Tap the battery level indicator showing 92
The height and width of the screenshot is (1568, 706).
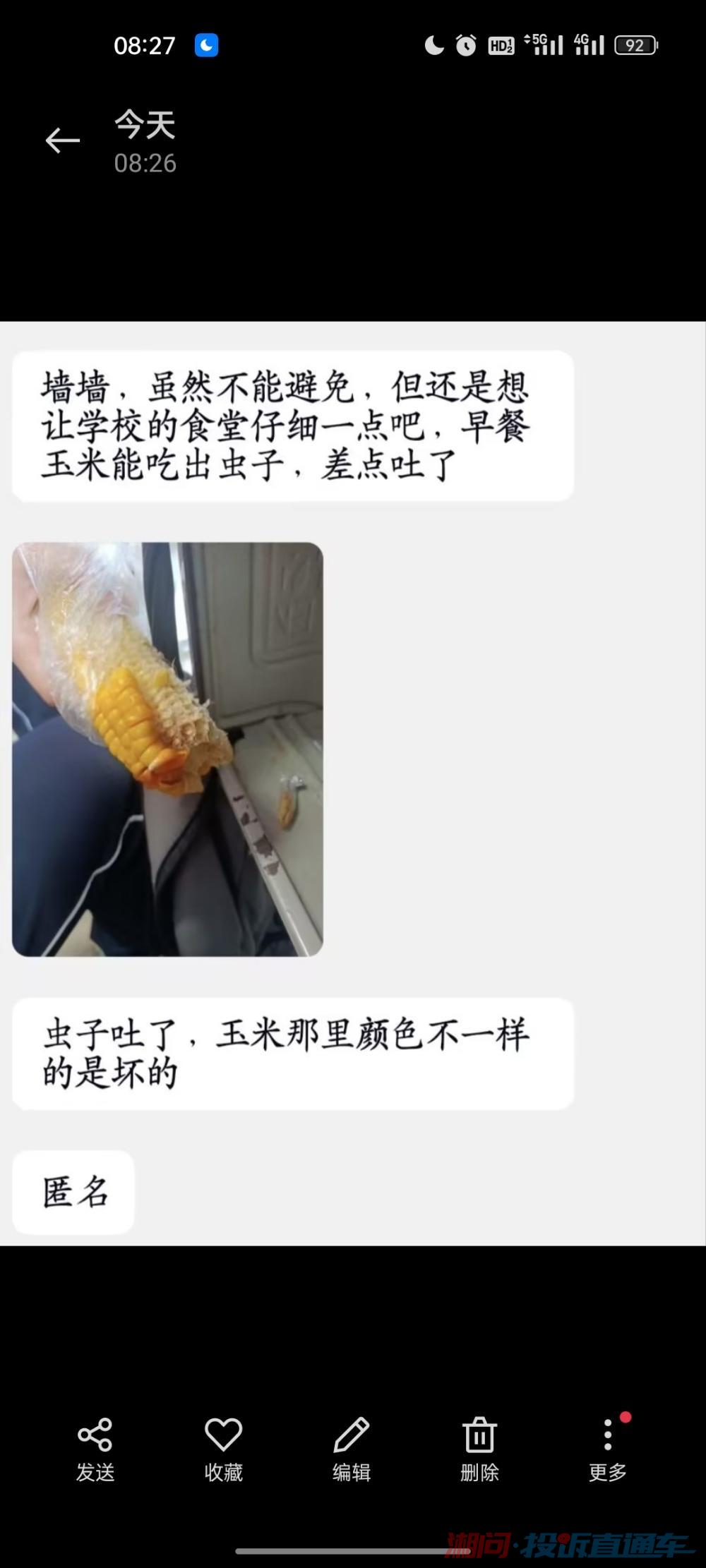[x=635, y=44]
